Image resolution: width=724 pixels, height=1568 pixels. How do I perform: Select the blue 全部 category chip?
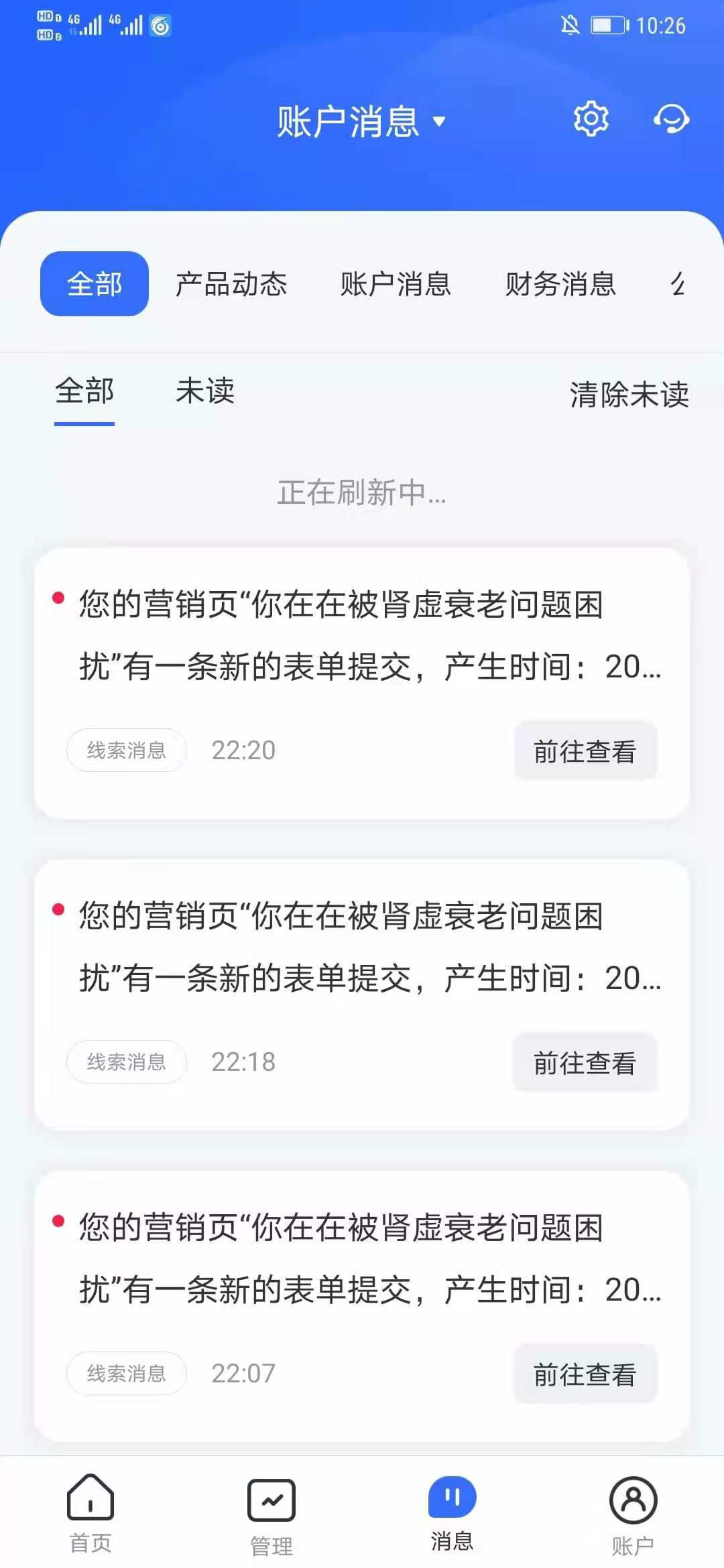95,283
